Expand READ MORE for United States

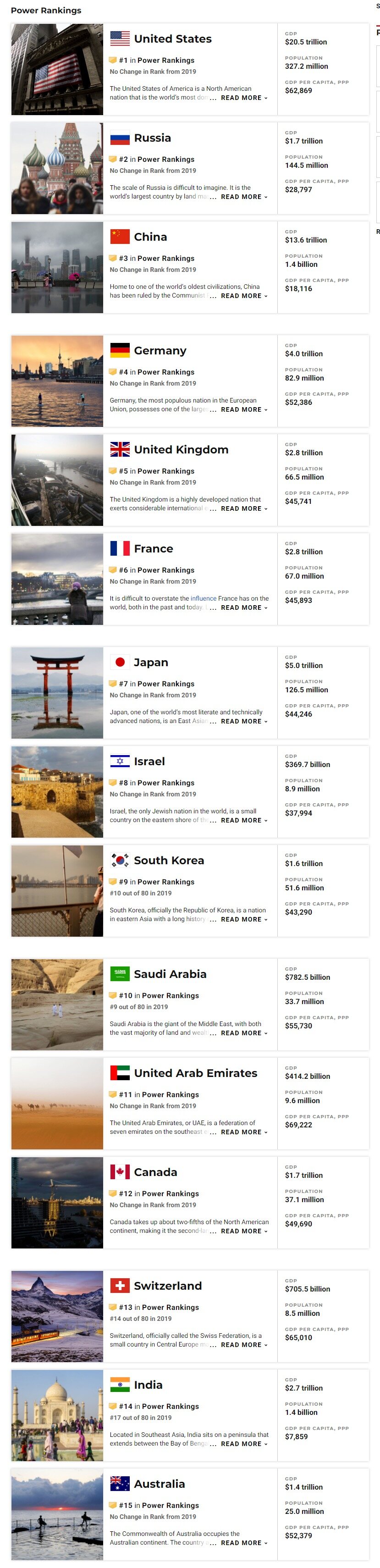pos(243,98)
